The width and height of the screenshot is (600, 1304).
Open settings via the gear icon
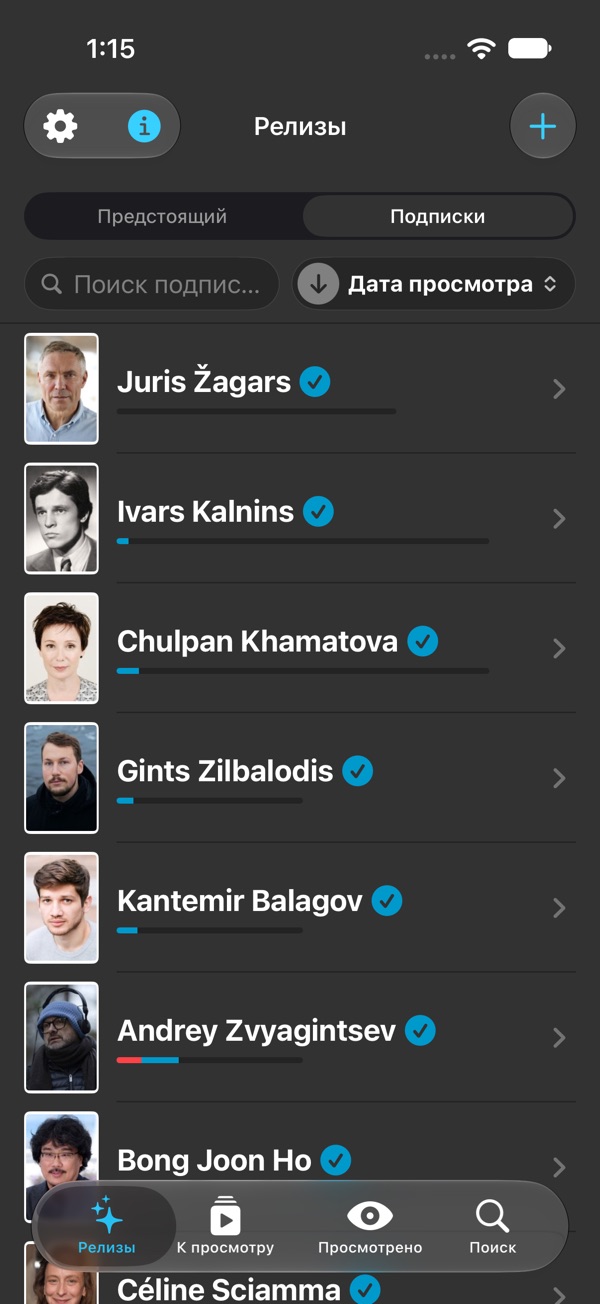pyautogui.click(x=61, y=127)
